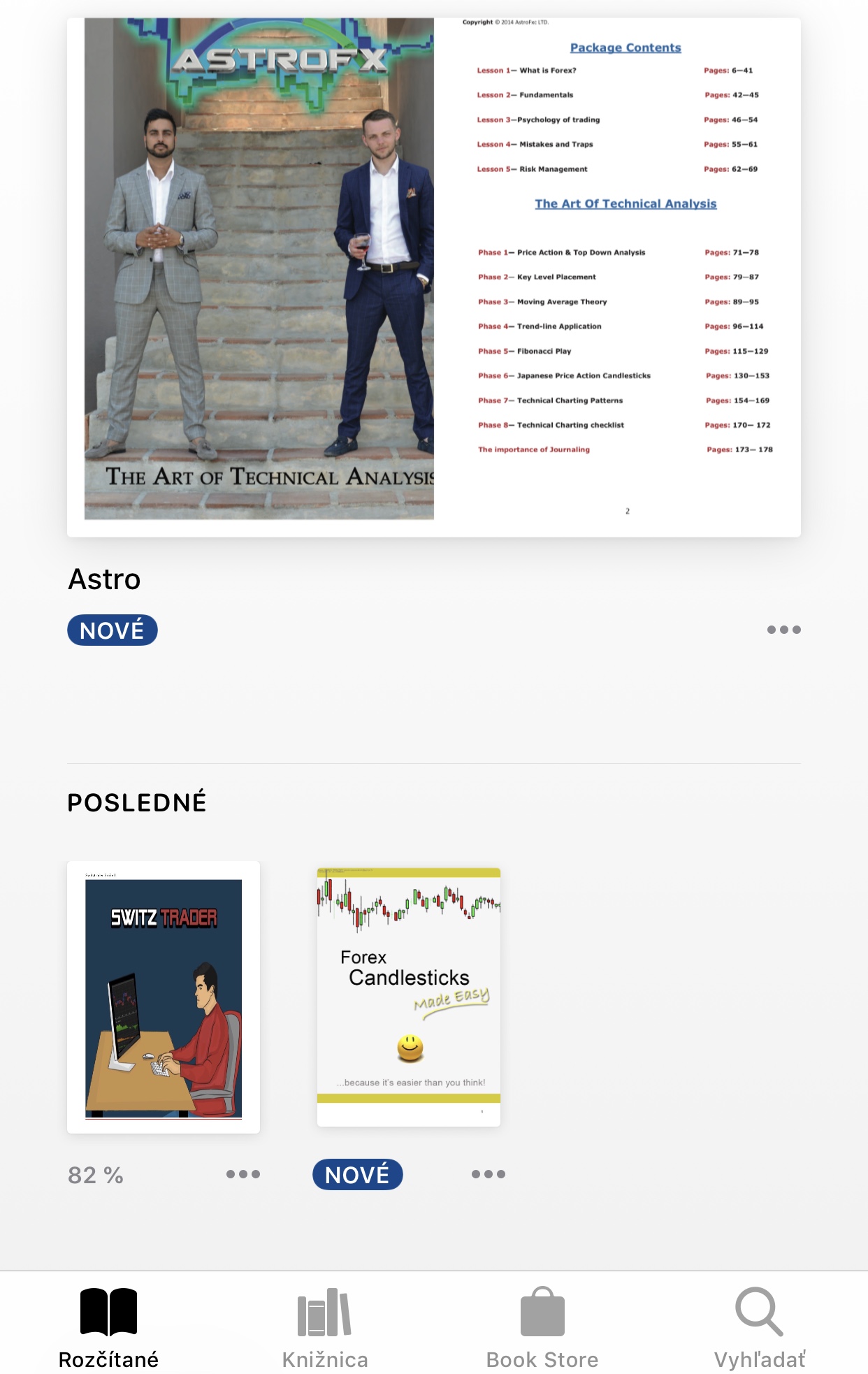The height and width of the screenshot is (1374, 868).
Task: Open more options for Forex Candlesticks book
Action: 488,1174
